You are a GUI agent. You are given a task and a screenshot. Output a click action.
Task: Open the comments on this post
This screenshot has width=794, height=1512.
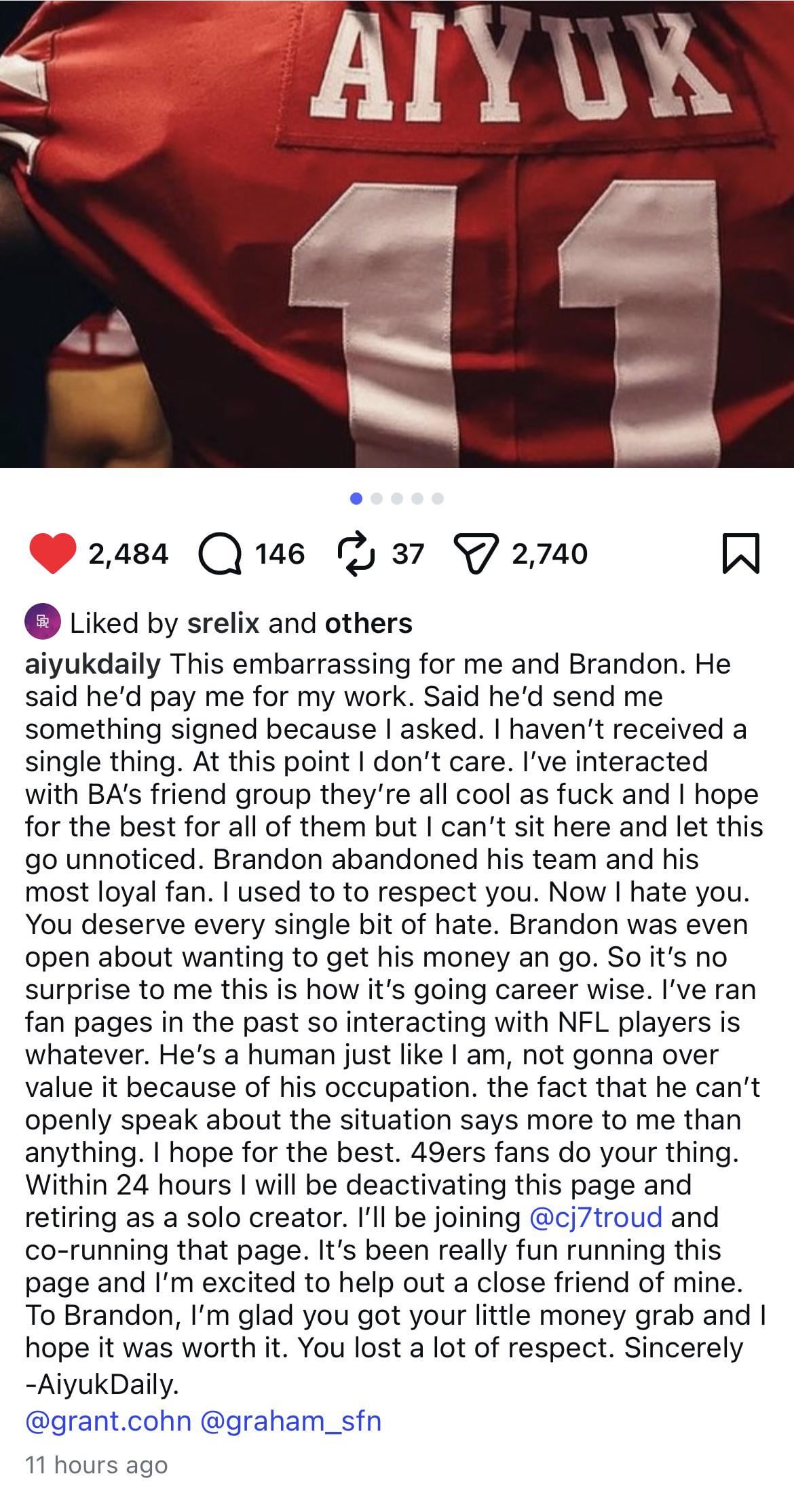pyautogui.click(x=220, y=554)
